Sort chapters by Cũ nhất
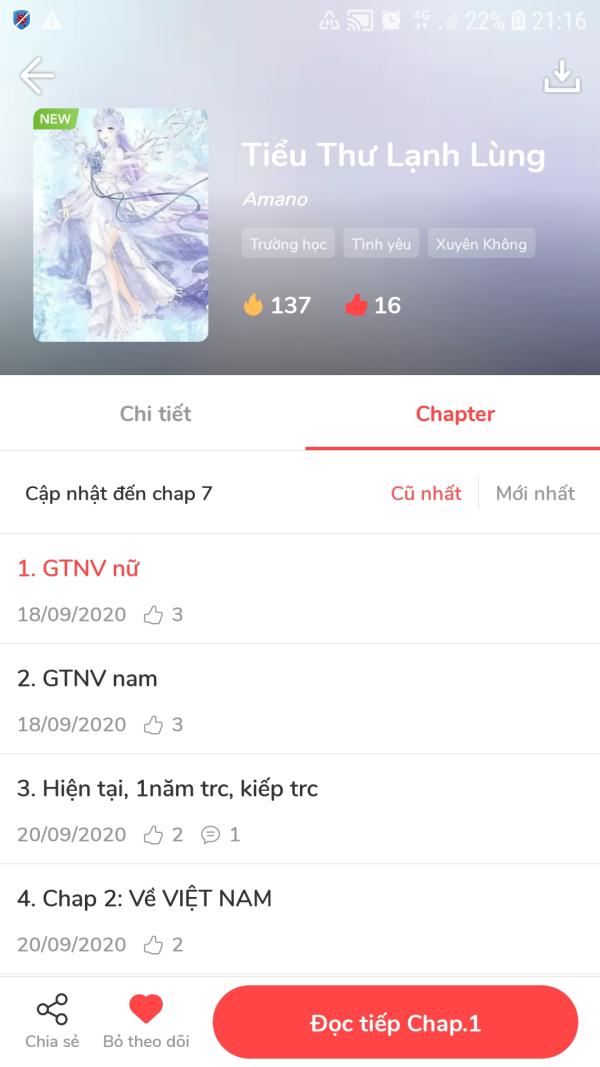Viewport: 600px width, 1067px height. click(x=426, y=493)
